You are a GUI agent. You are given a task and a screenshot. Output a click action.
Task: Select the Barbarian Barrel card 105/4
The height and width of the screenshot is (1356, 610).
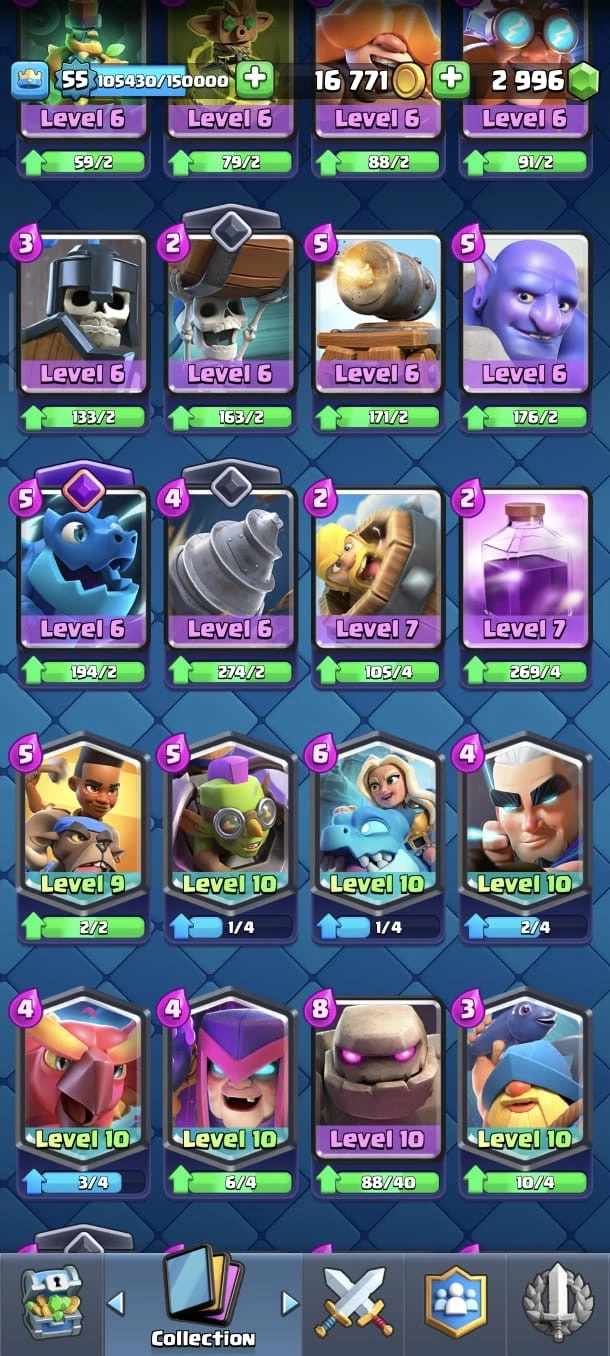(379, 573)
